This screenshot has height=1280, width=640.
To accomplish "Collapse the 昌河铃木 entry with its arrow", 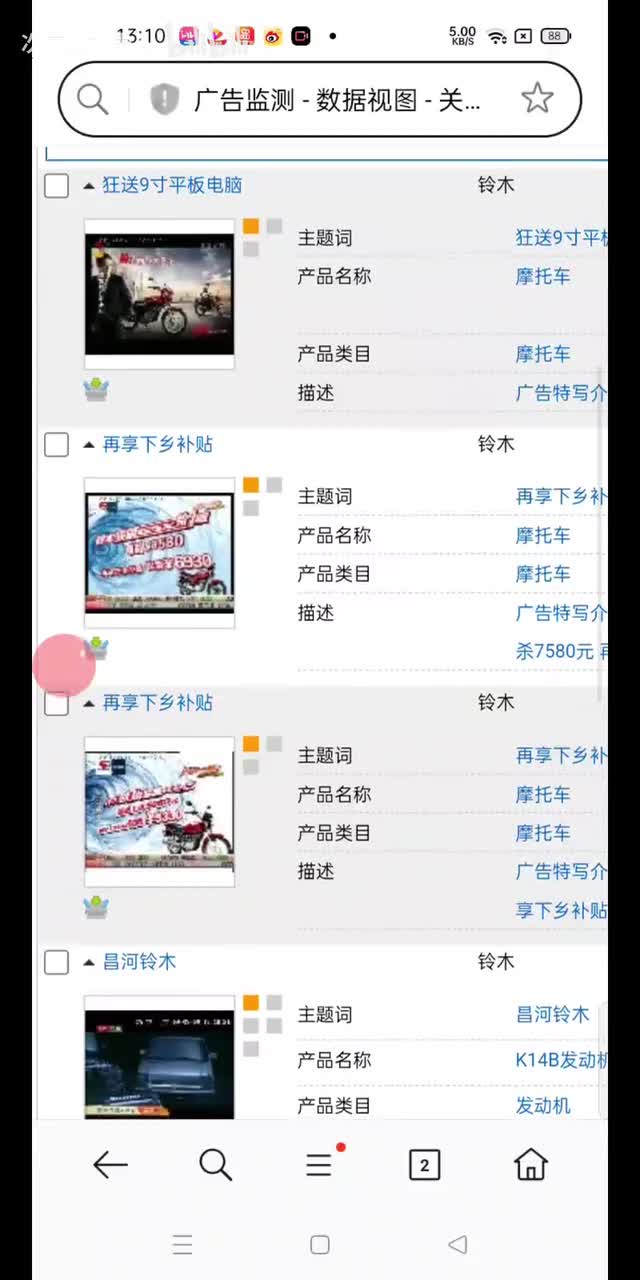I will pos(89,962).
